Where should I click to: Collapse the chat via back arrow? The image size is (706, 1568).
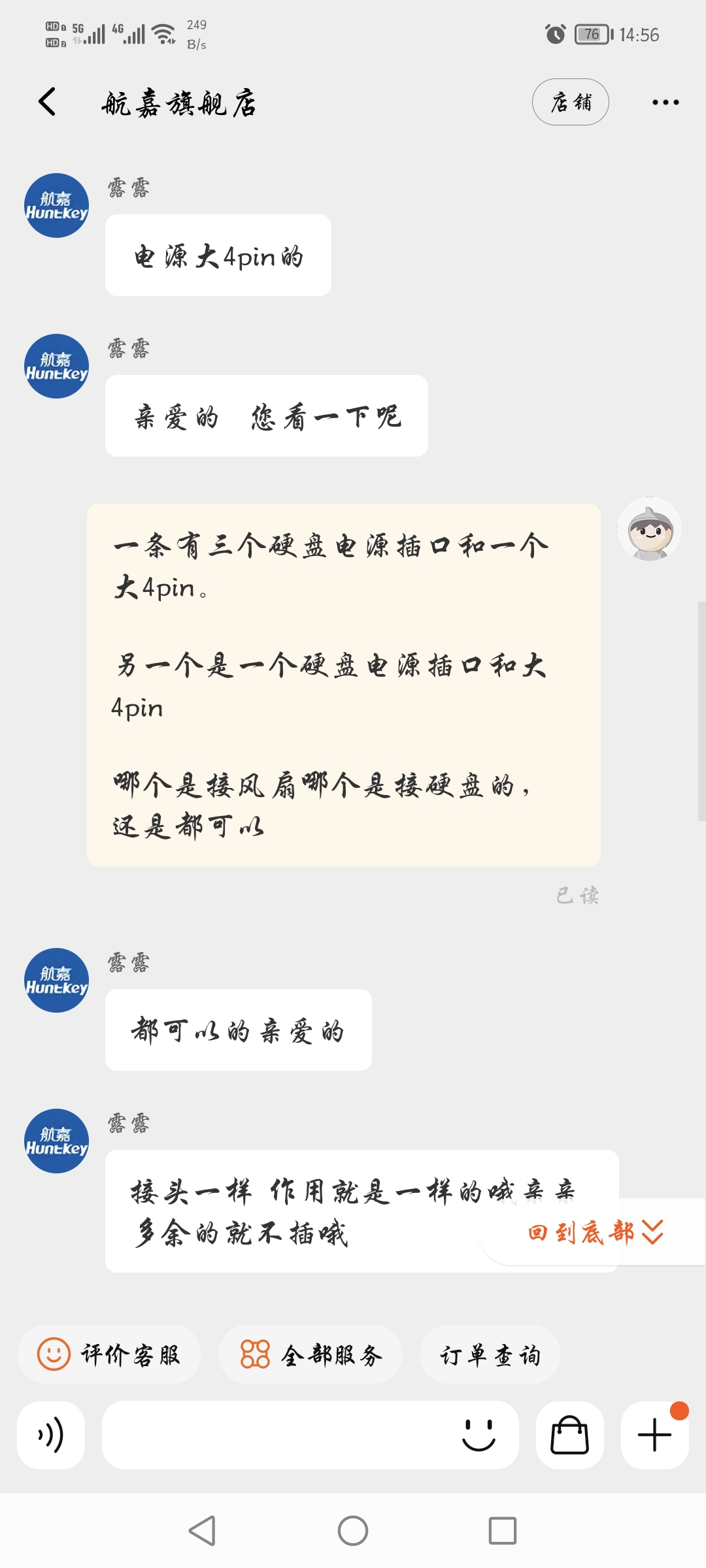46,103
